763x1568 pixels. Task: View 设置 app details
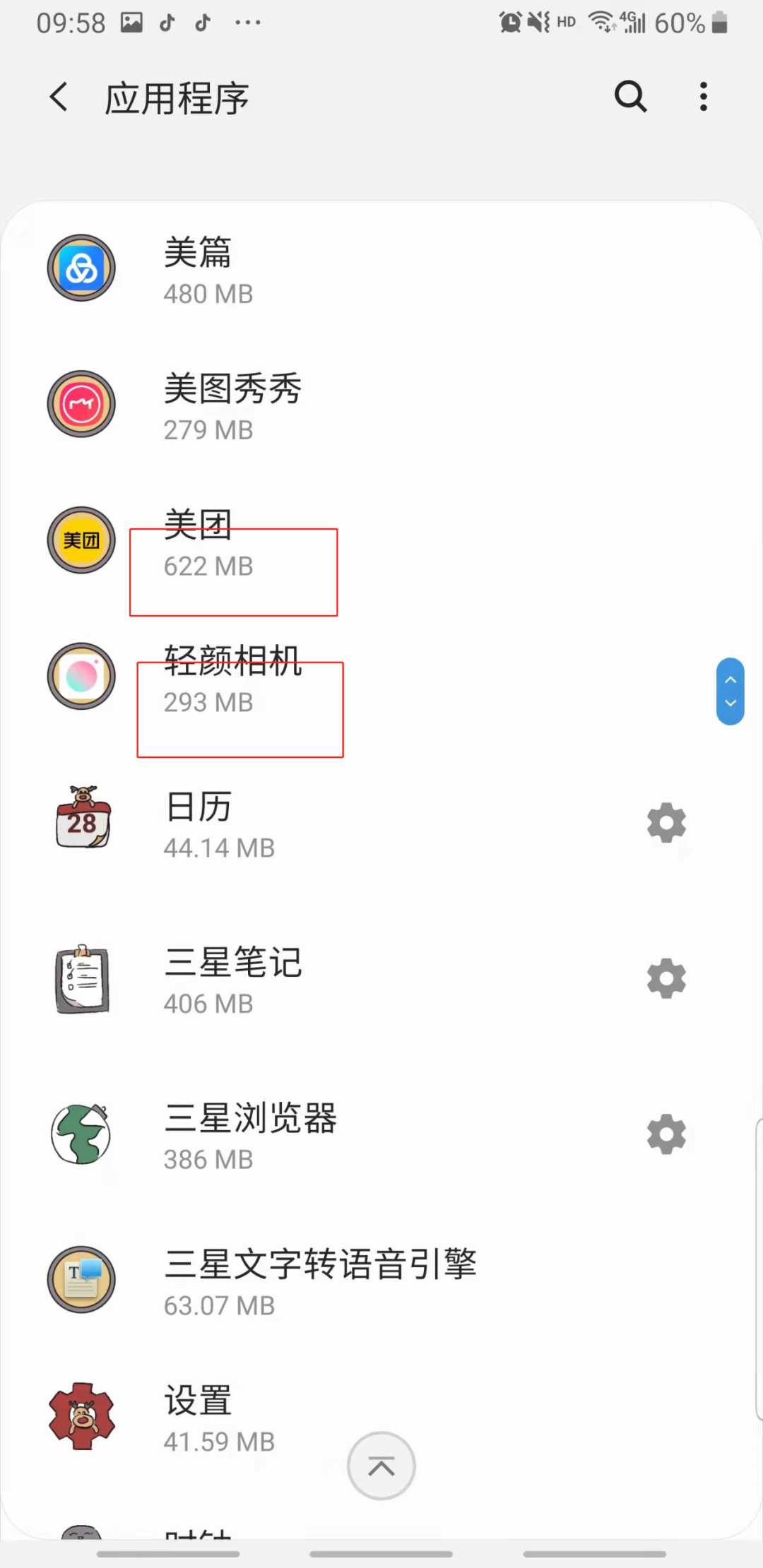point(381,1418)
